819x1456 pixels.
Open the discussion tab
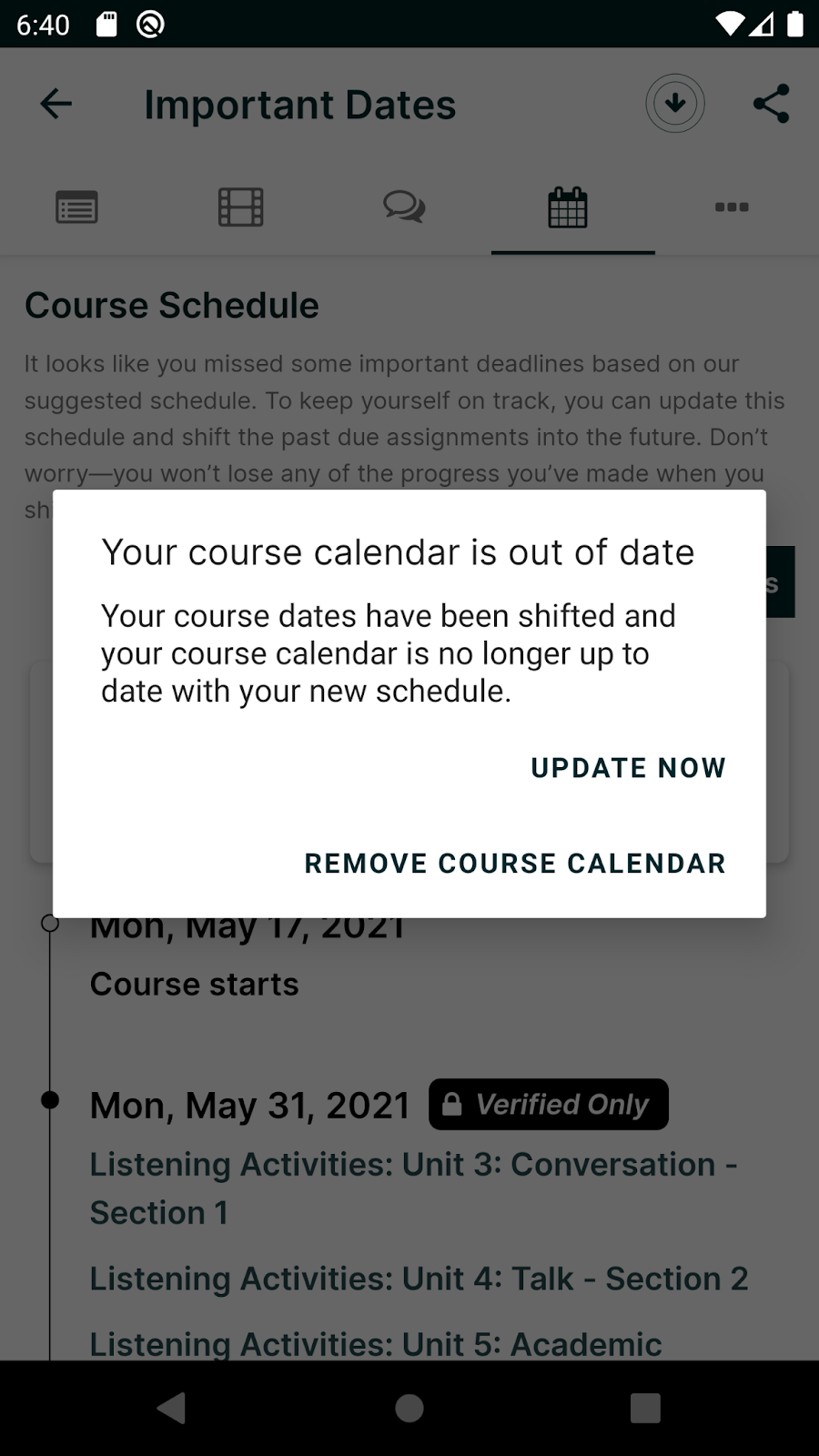click(x=404, y=207)
